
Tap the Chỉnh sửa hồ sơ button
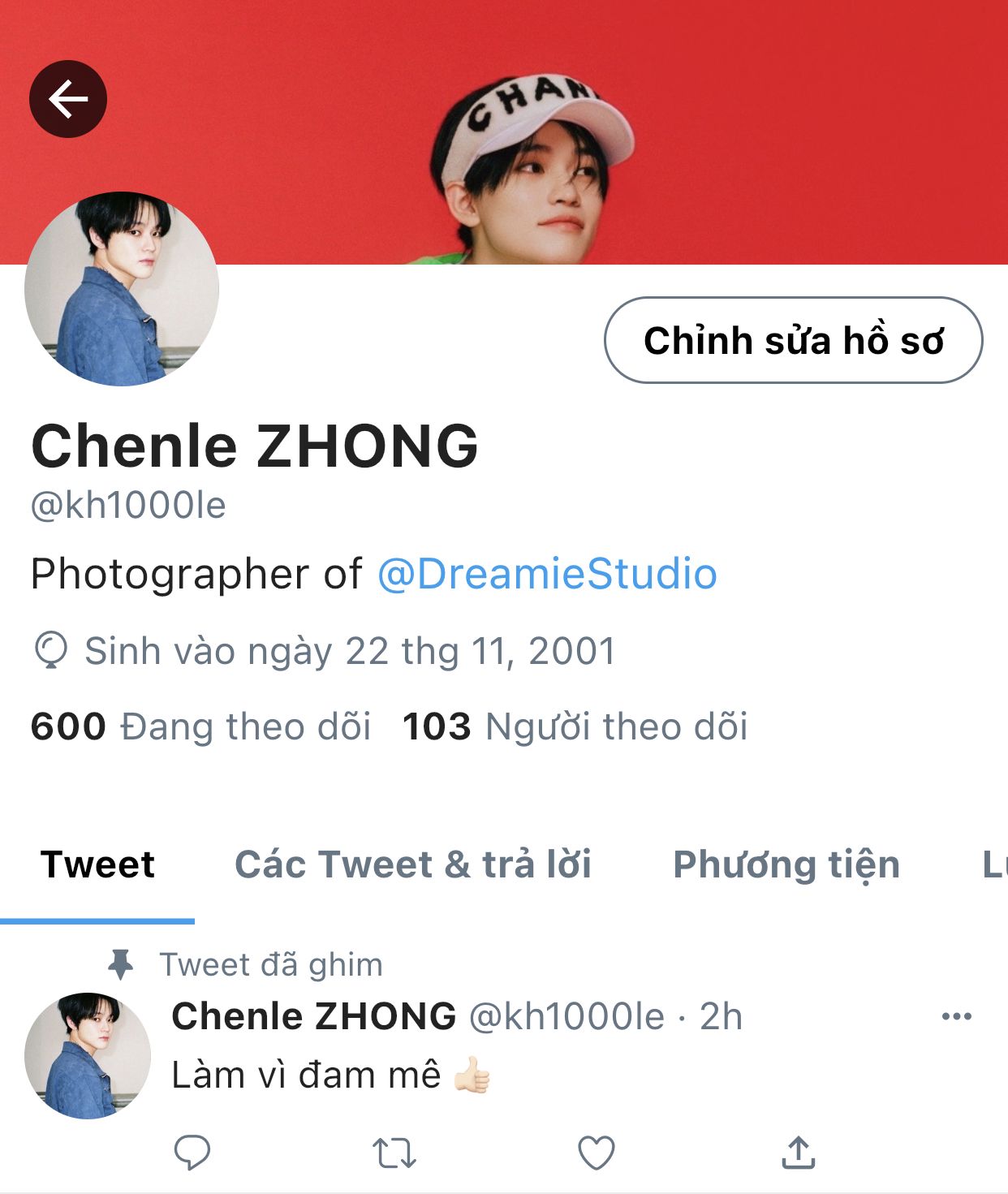point(793,340)
